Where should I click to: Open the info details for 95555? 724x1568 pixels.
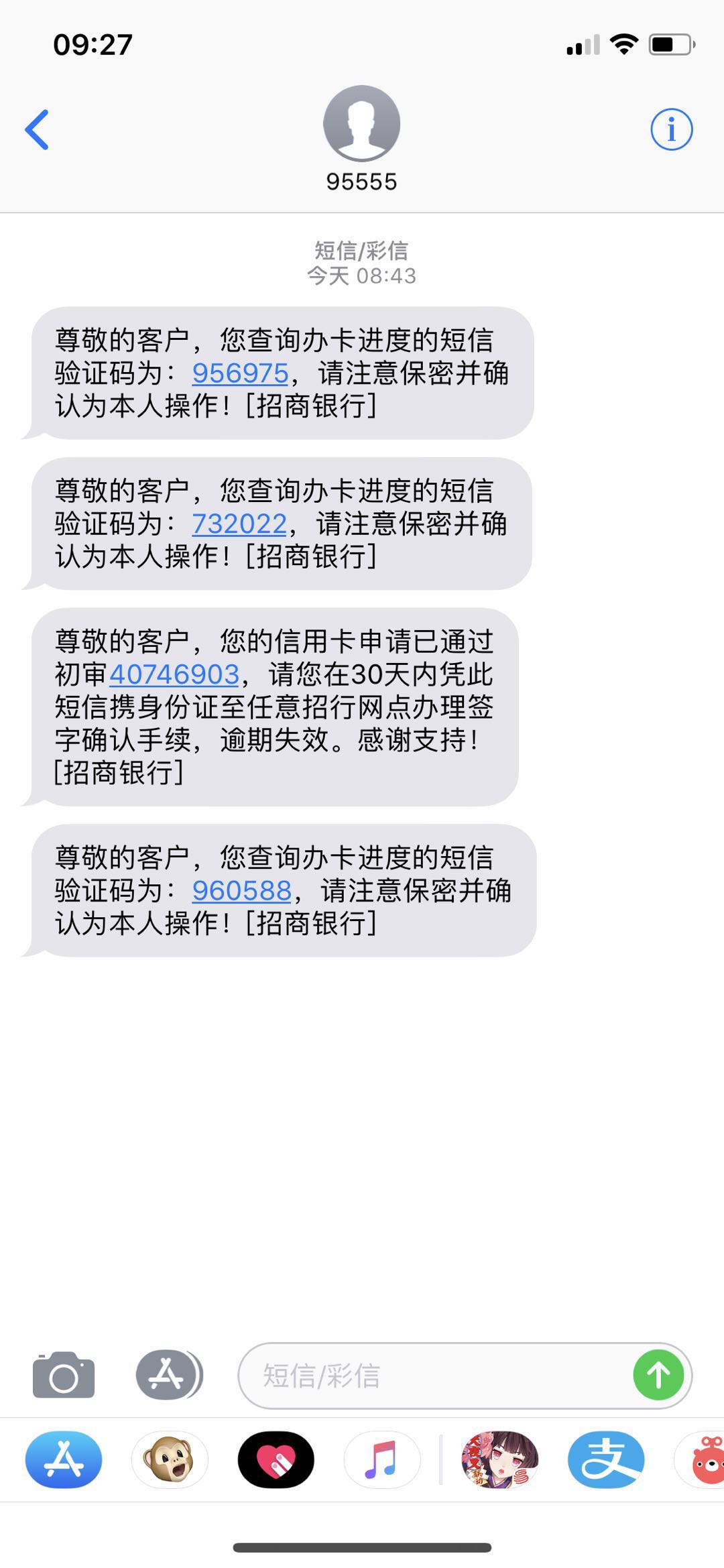[x=671, y=129]
